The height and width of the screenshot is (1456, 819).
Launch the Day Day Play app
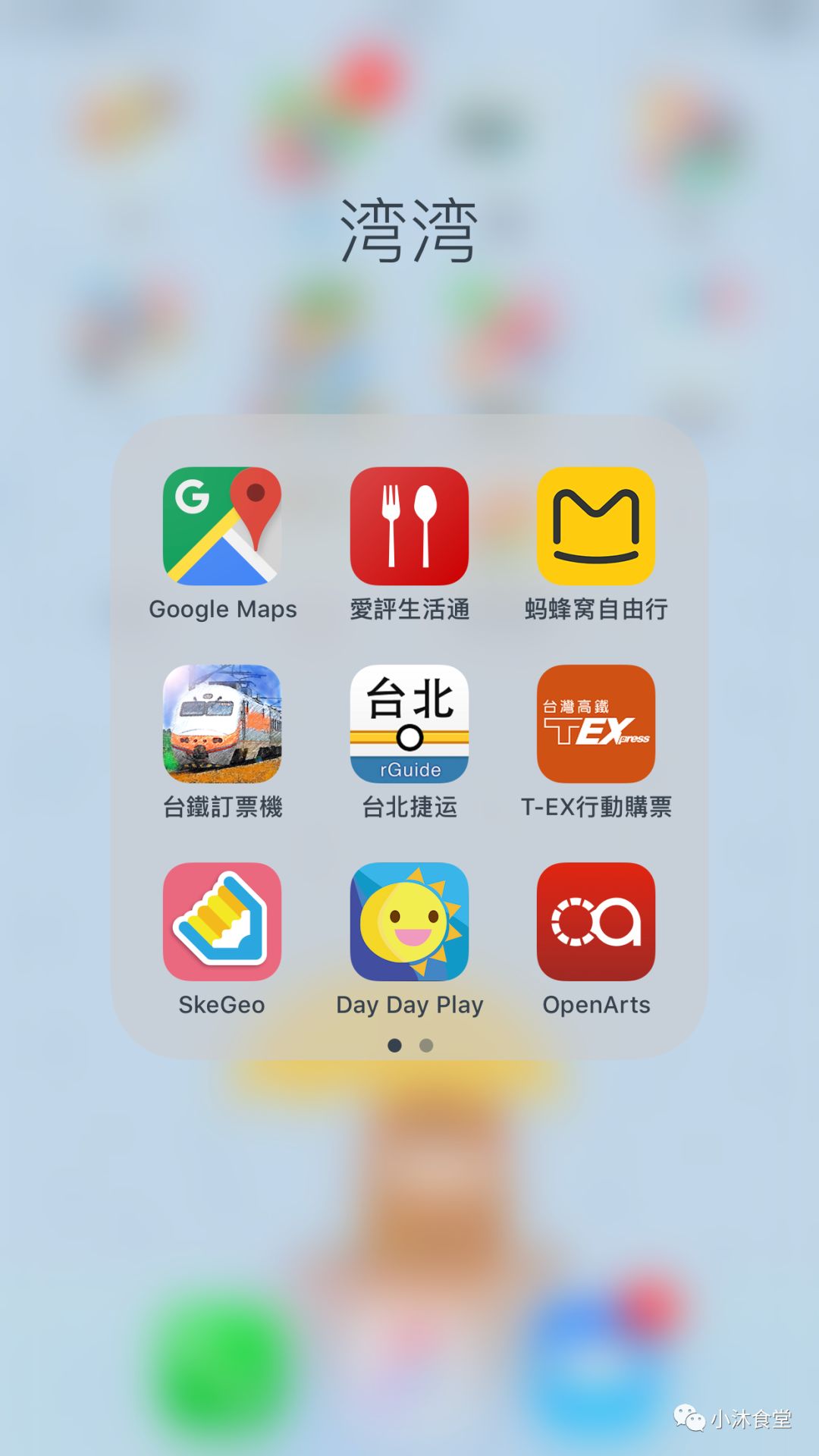tap(409, 921)
